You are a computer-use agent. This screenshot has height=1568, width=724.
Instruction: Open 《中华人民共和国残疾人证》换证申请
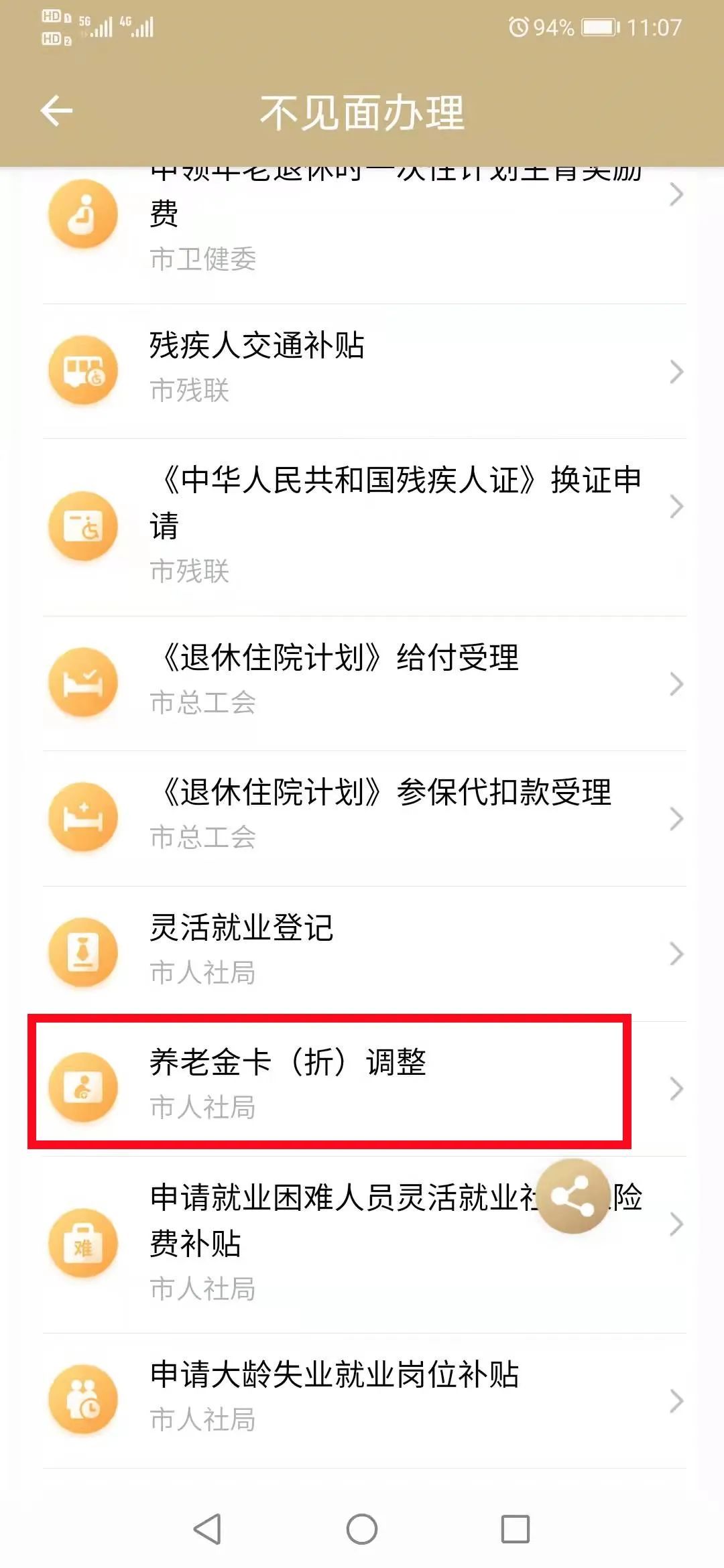point(362,526)
